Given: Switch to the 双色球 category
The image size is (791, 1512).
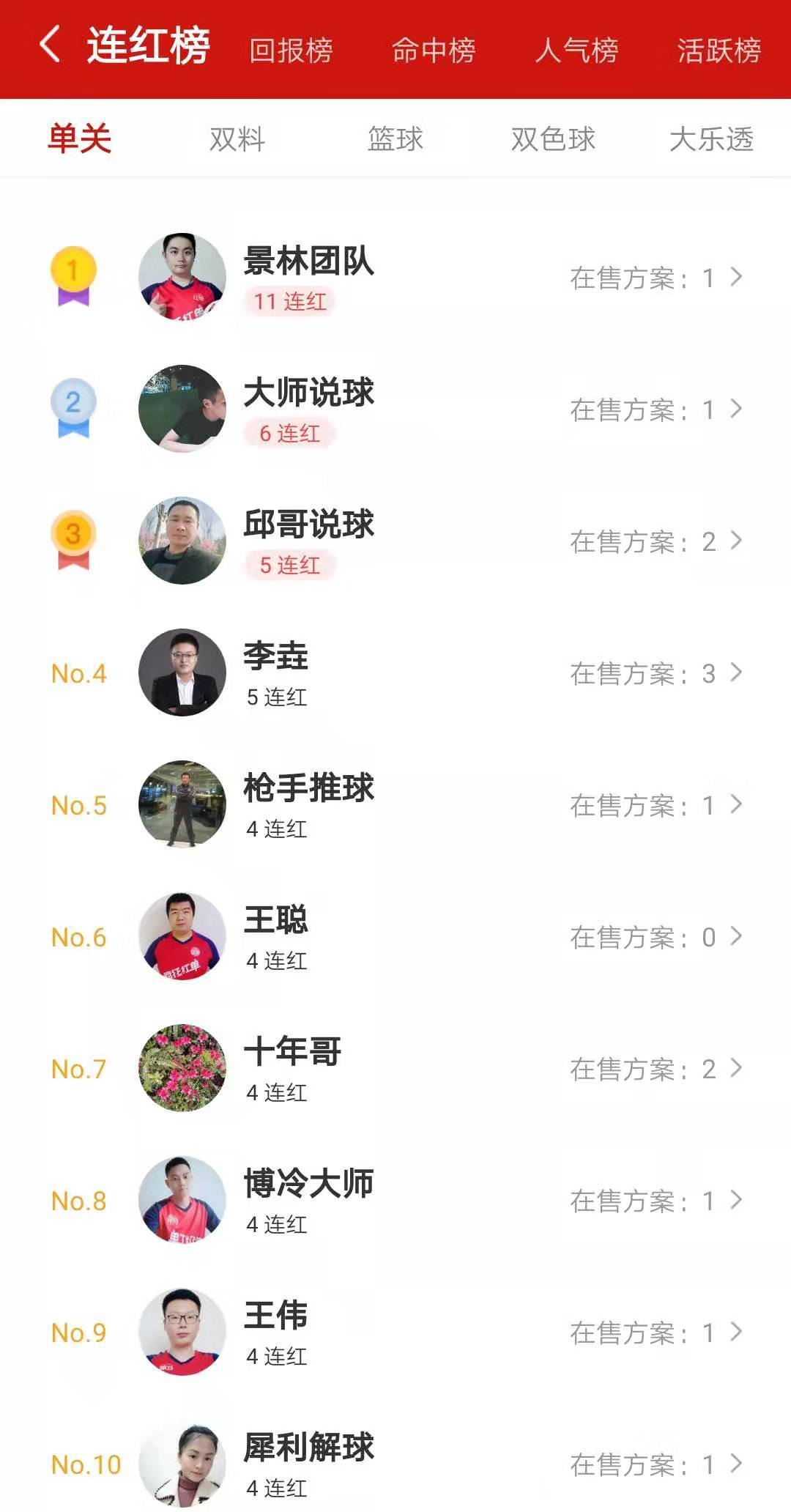Looking at the screenshot, I should (x=553, y=138).
